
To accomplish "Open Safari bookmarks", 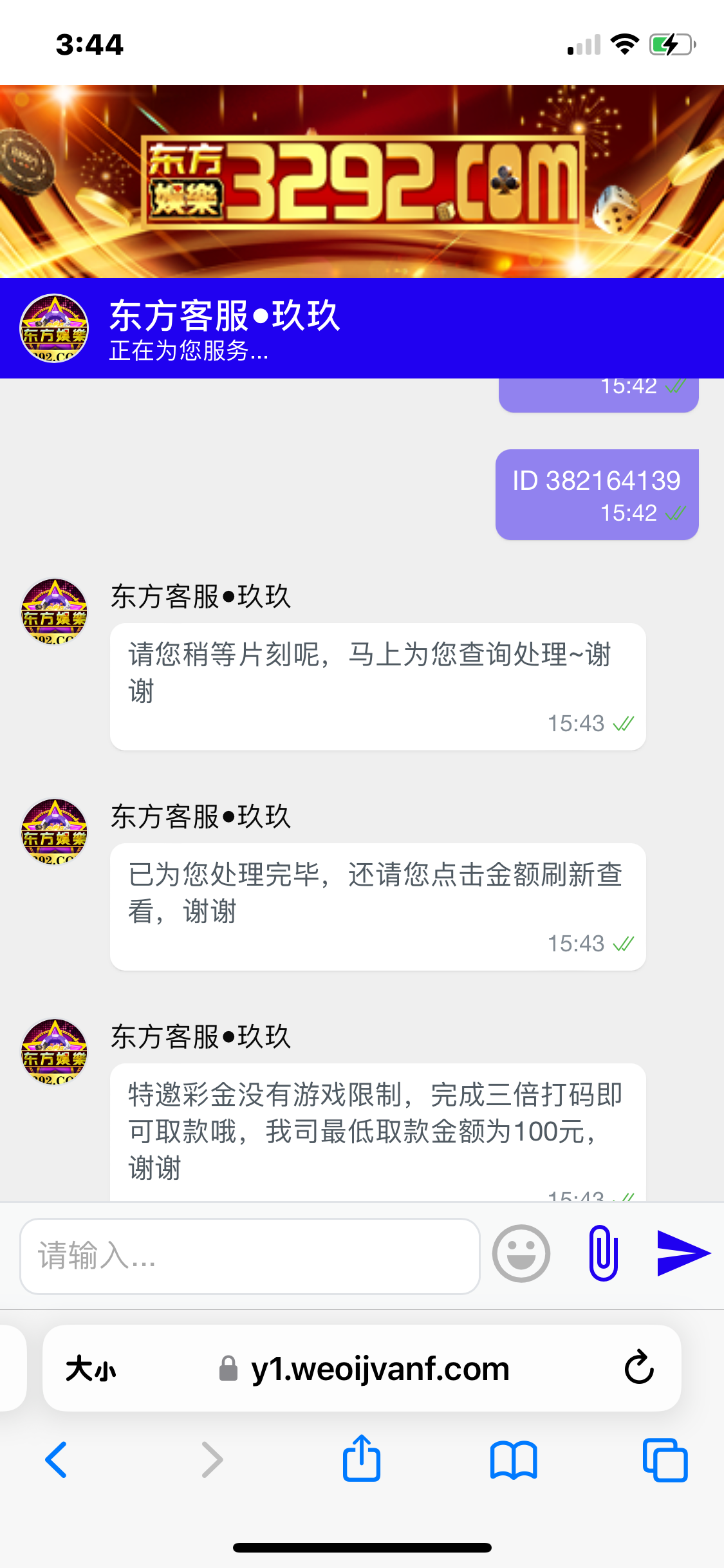I will point(513,1460).
